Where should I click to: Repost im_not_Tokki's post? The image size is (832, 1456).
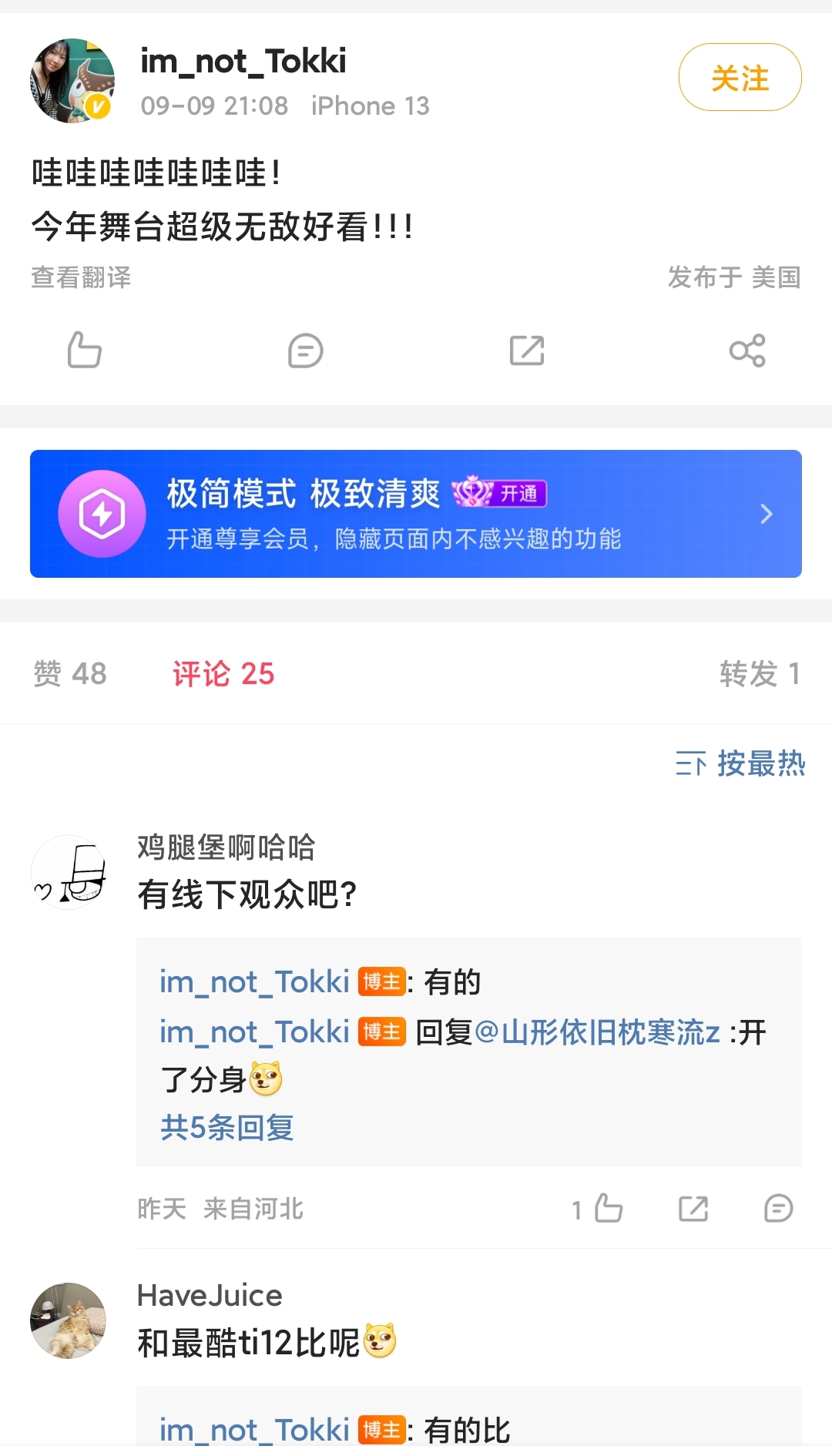527,351
